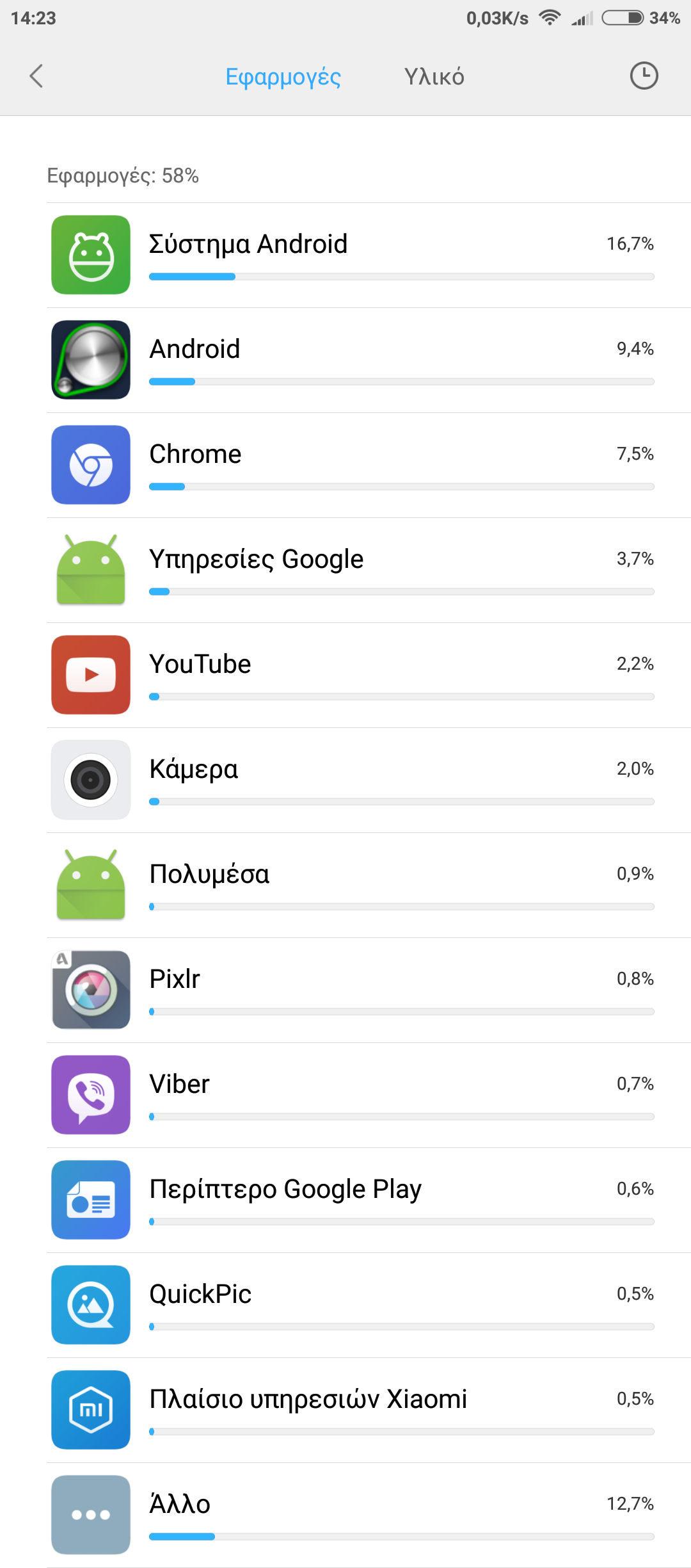
Task: Open Πλαίσιο υπηρεσιών Xiaomi details
Action: tap(369, 1410)
